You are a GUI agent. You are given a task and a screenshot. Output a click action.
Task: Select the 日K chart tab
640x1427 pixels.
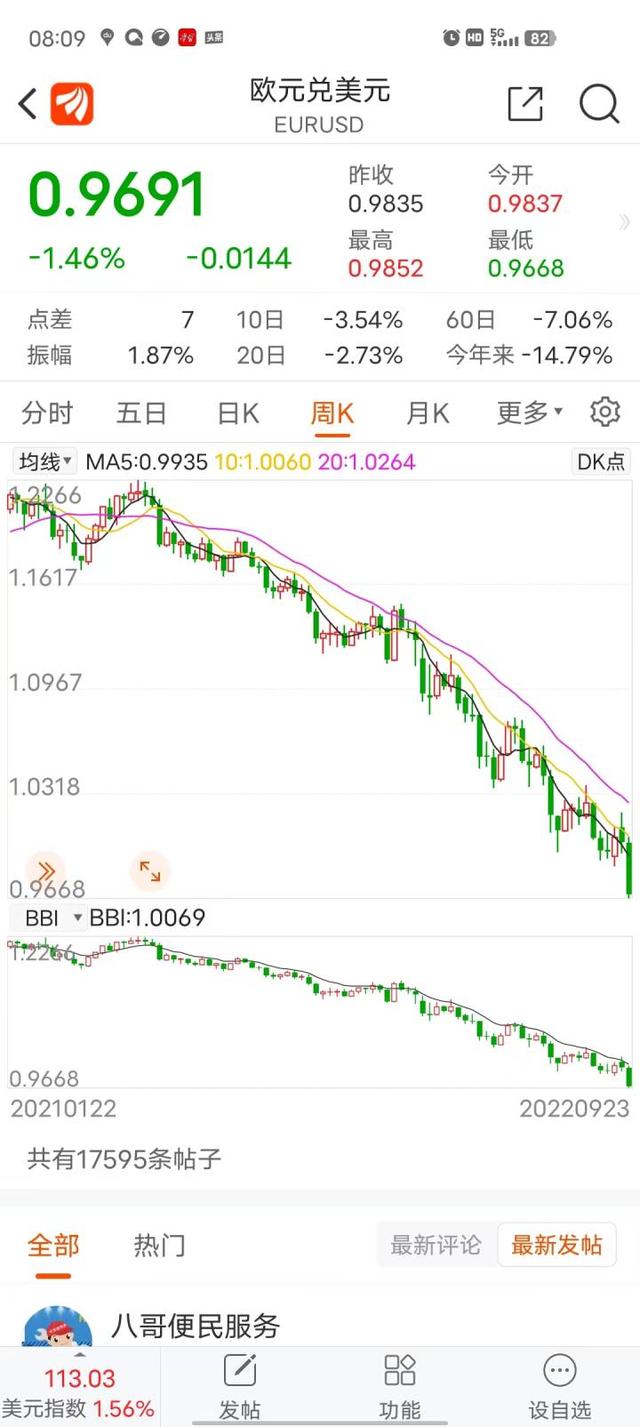tap(238, 412)
